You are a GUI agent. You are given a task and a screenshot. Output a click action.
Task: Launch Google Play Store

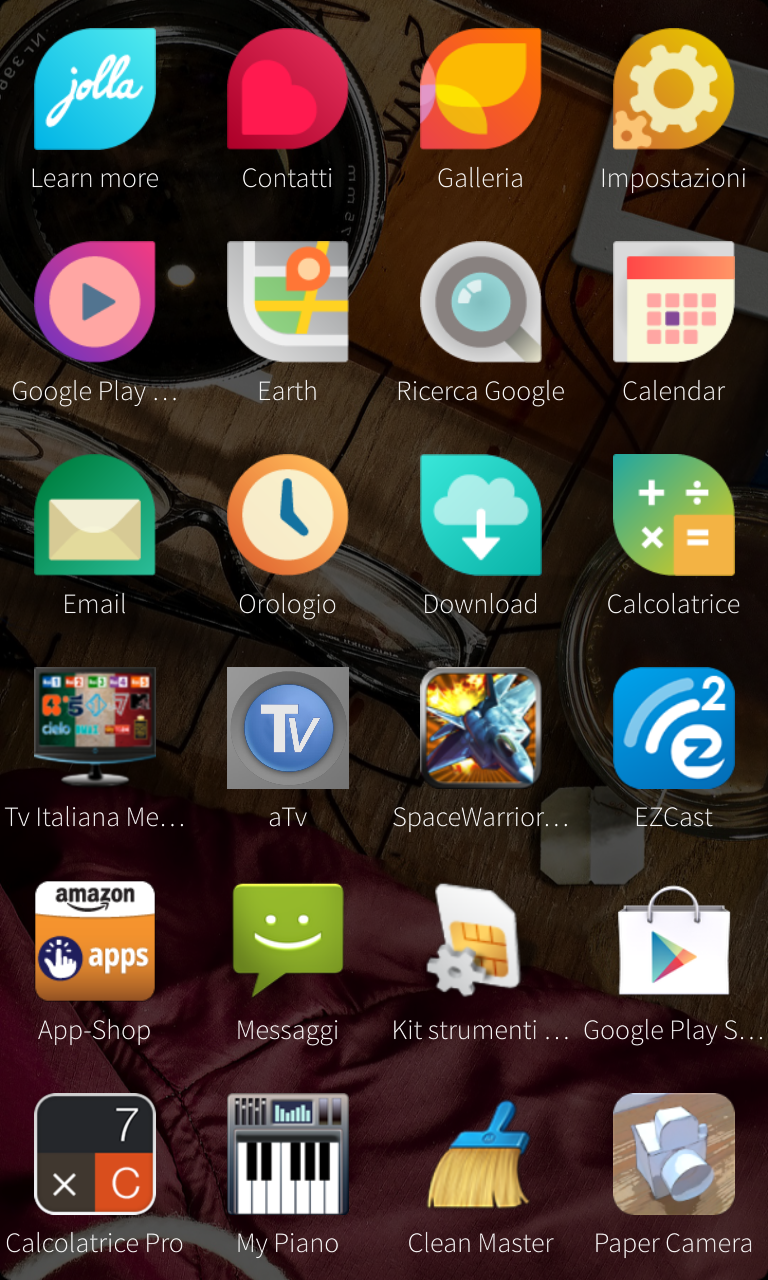click(673, 941)
